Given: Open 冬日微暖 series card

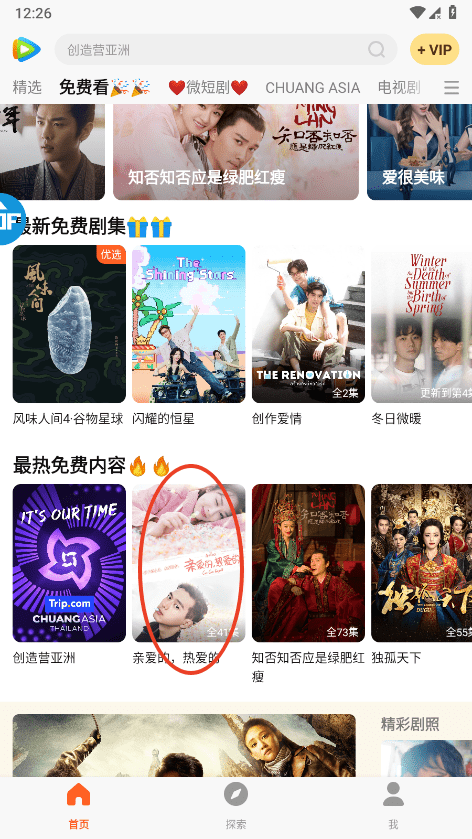Looking at the screenshot, I should (422, 336).
